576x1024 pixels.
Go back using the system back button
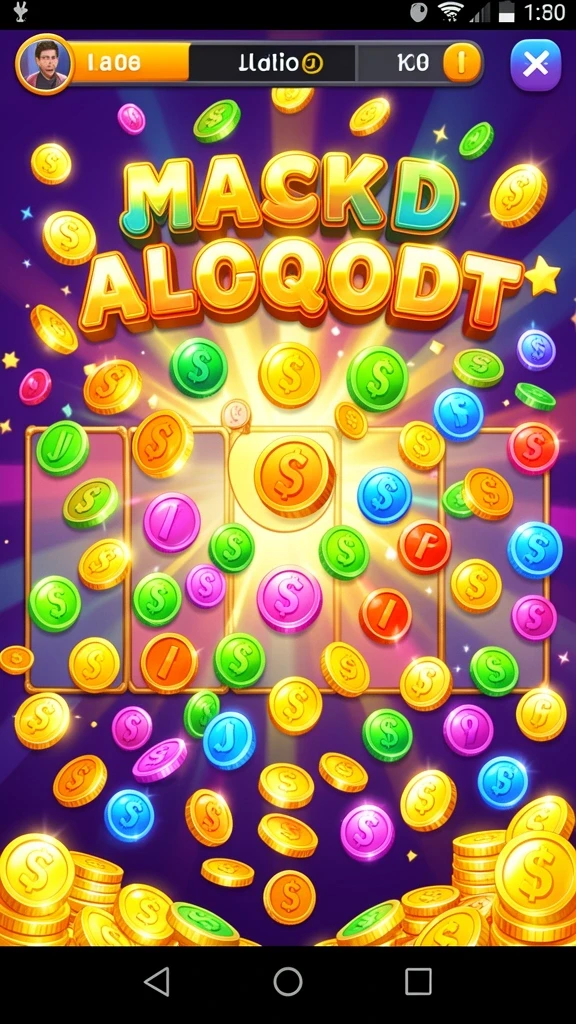157,981
